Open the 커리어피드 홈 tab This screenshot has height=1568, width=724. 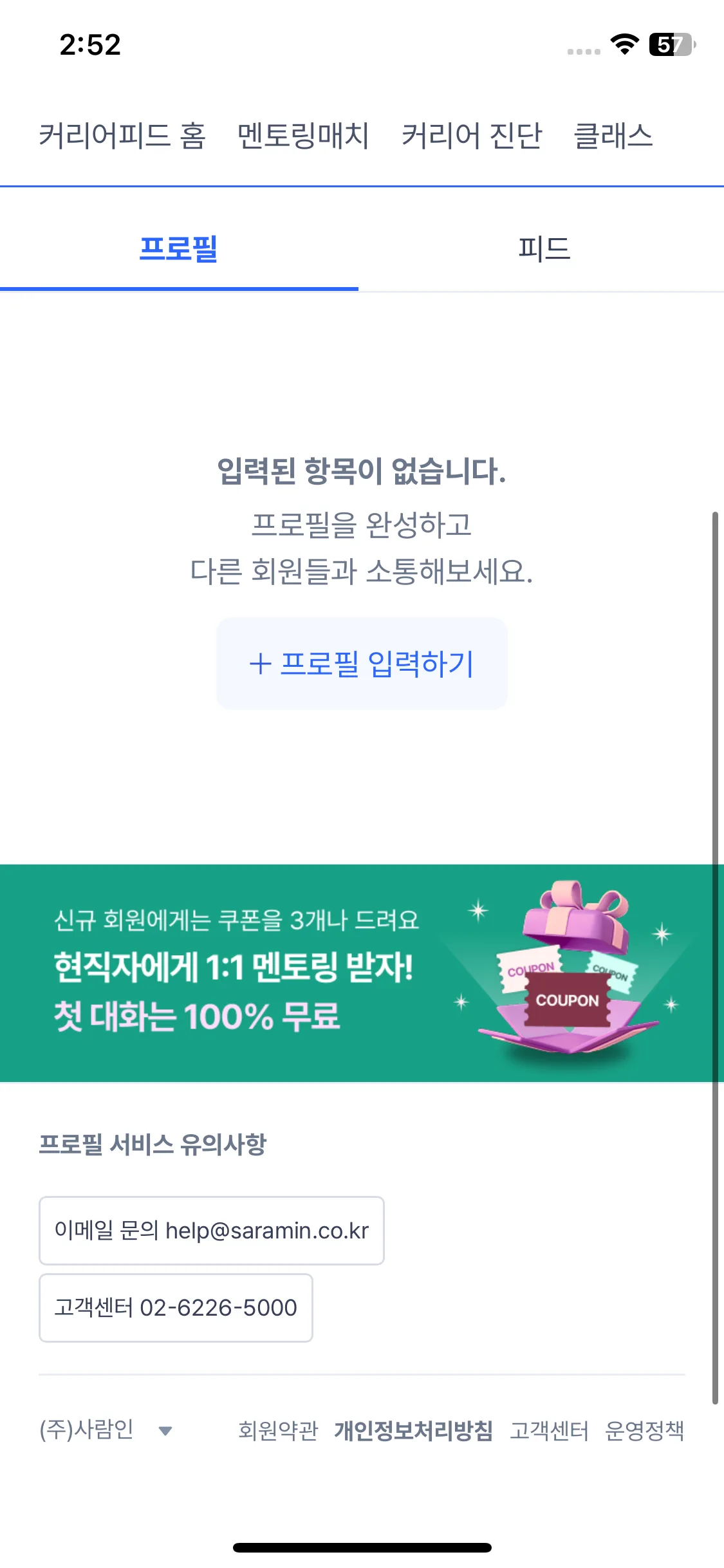coord(122,136)
